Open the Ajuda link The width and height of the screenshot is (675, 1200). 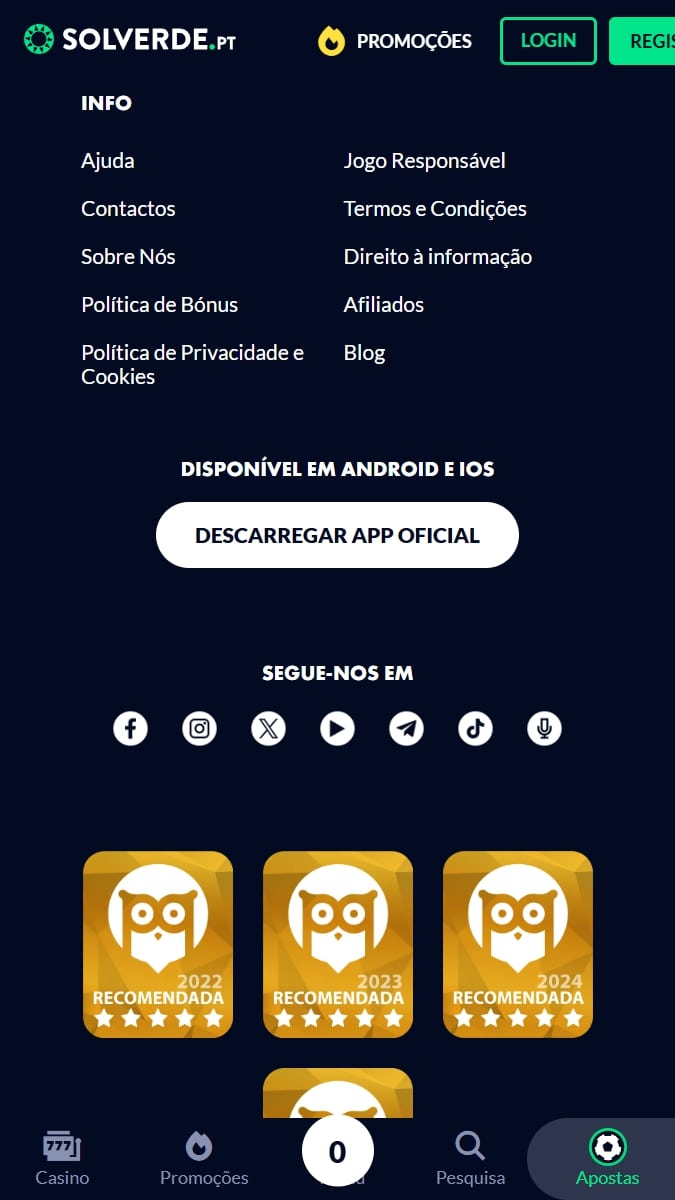coord(108,161)
